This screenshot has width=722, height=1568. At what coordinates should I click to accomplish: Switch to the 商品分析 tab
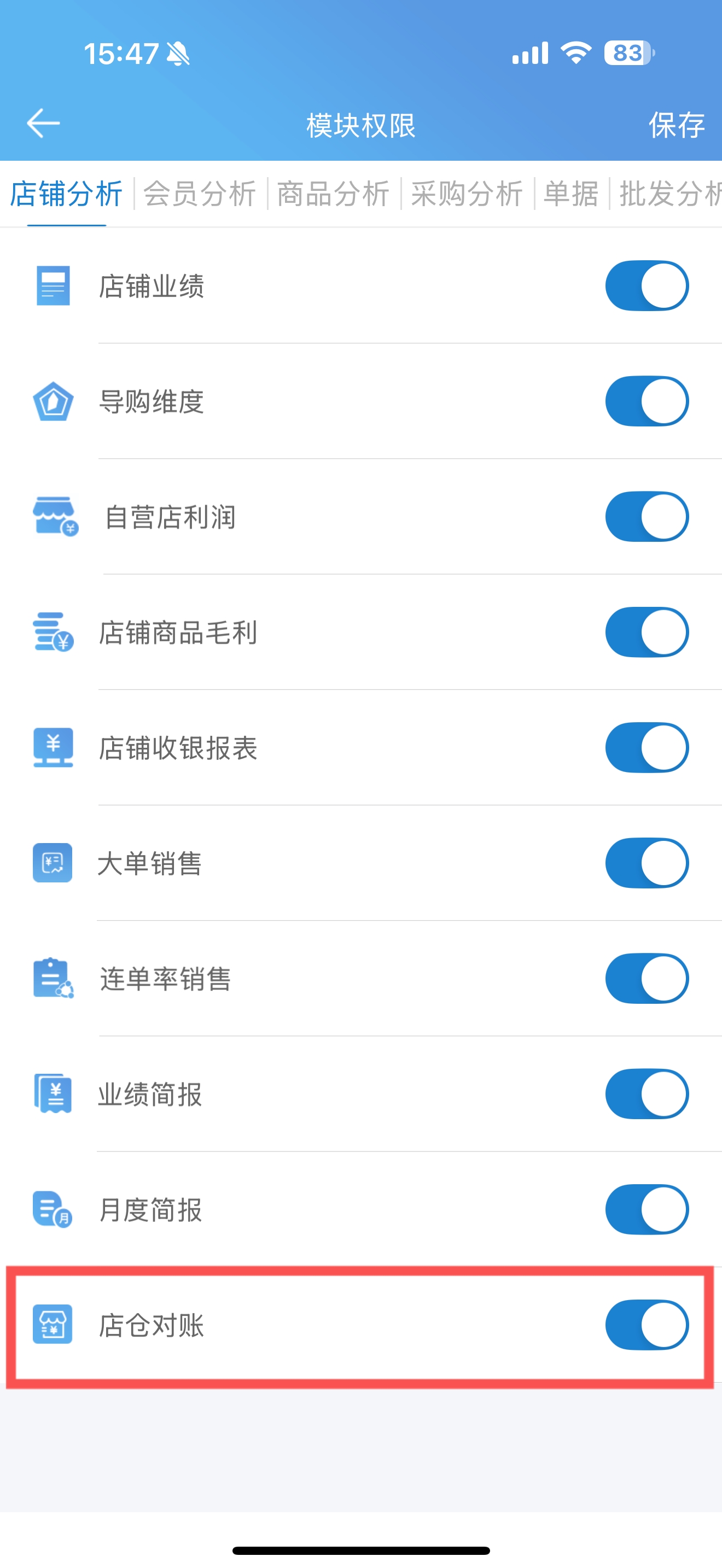click(334, 194)
